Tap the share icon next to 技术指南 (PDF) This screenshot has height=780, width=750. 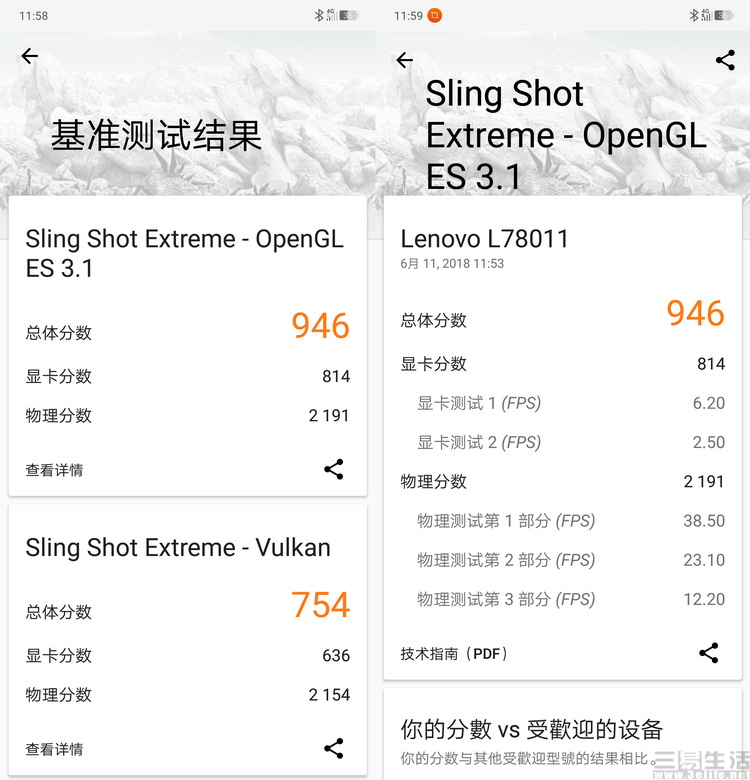709,654
